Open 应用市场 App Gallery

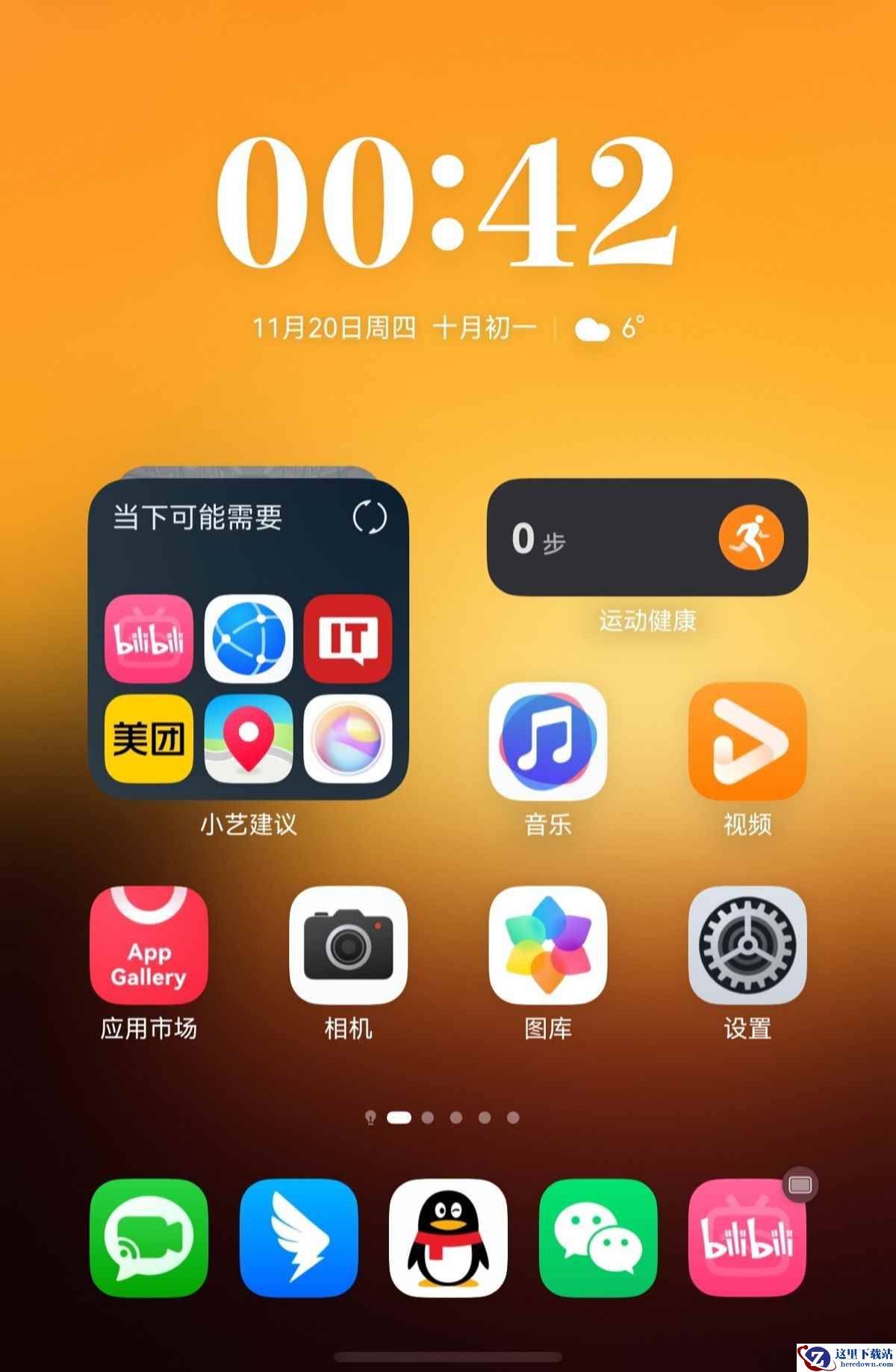pos(149,945)
